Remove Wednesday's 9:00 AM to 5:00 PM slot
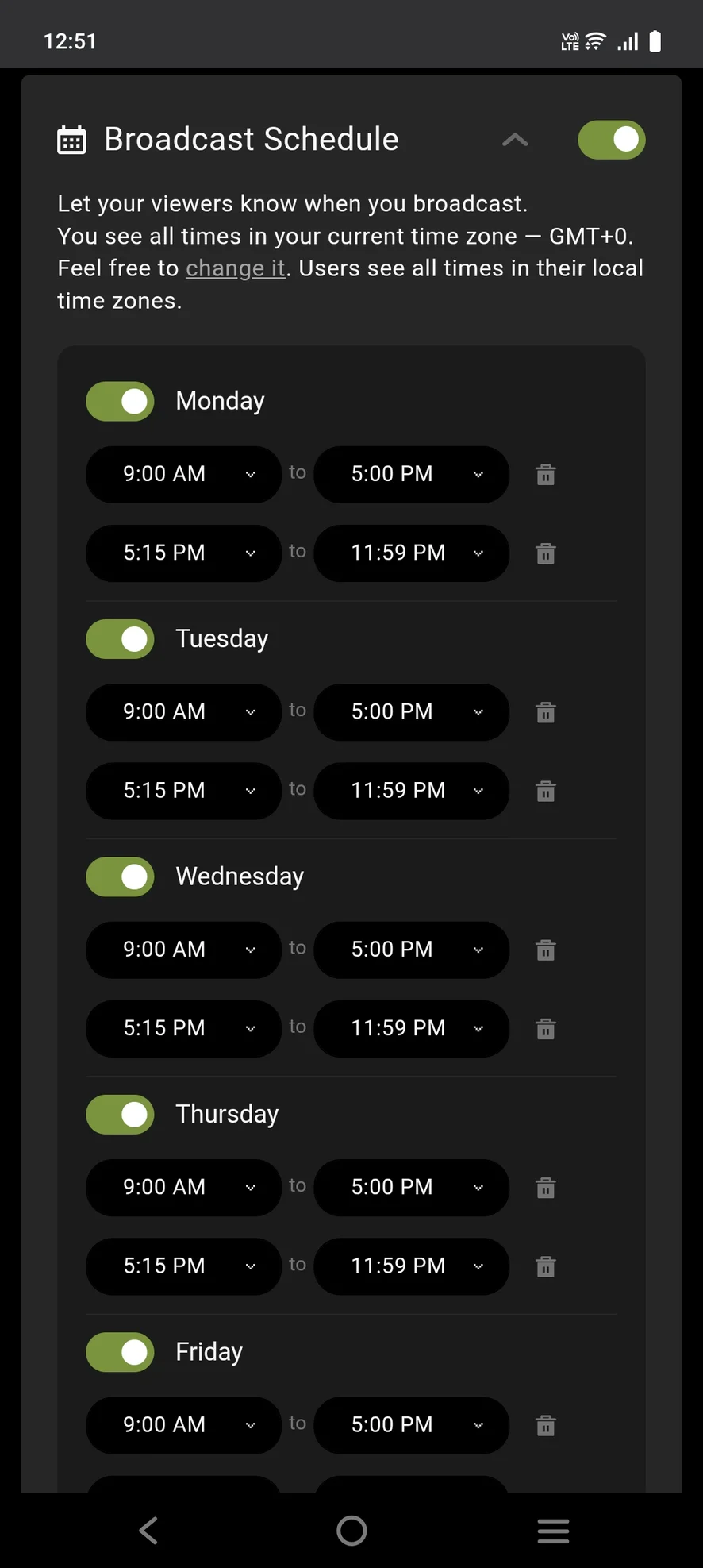The width and height of the screenshot is (703, 1568). coord(546,950)
